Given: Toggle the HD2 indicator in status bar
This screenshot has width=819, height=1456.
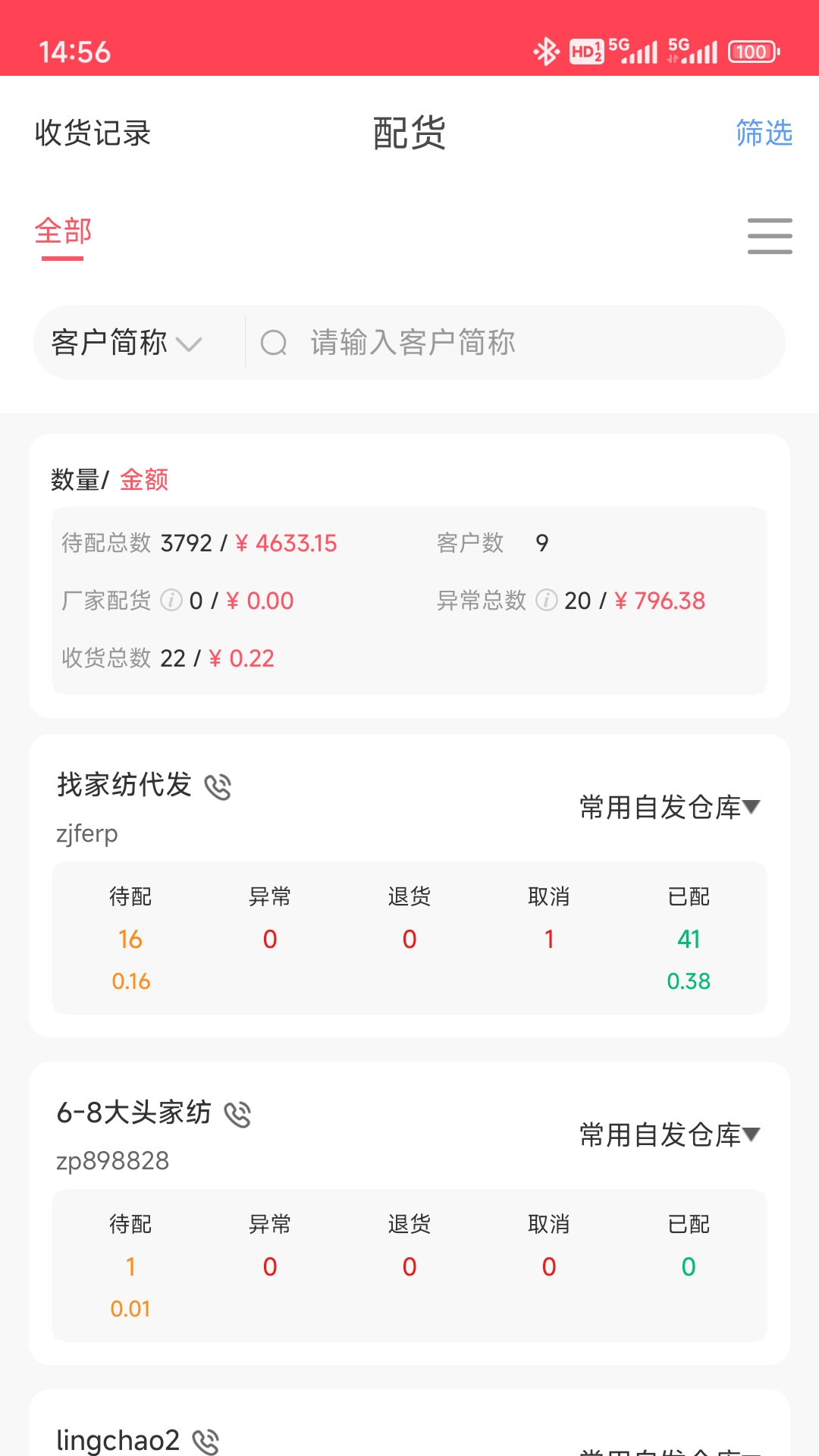Looking at the screenshot, I should click(x=585, y=51).
